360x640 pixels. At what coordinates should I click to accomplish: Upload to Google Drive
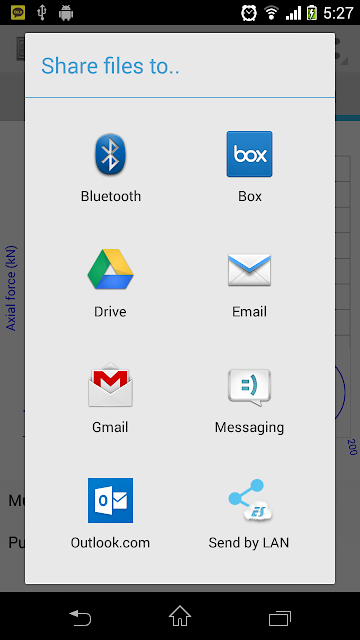[x=110, y=283]
